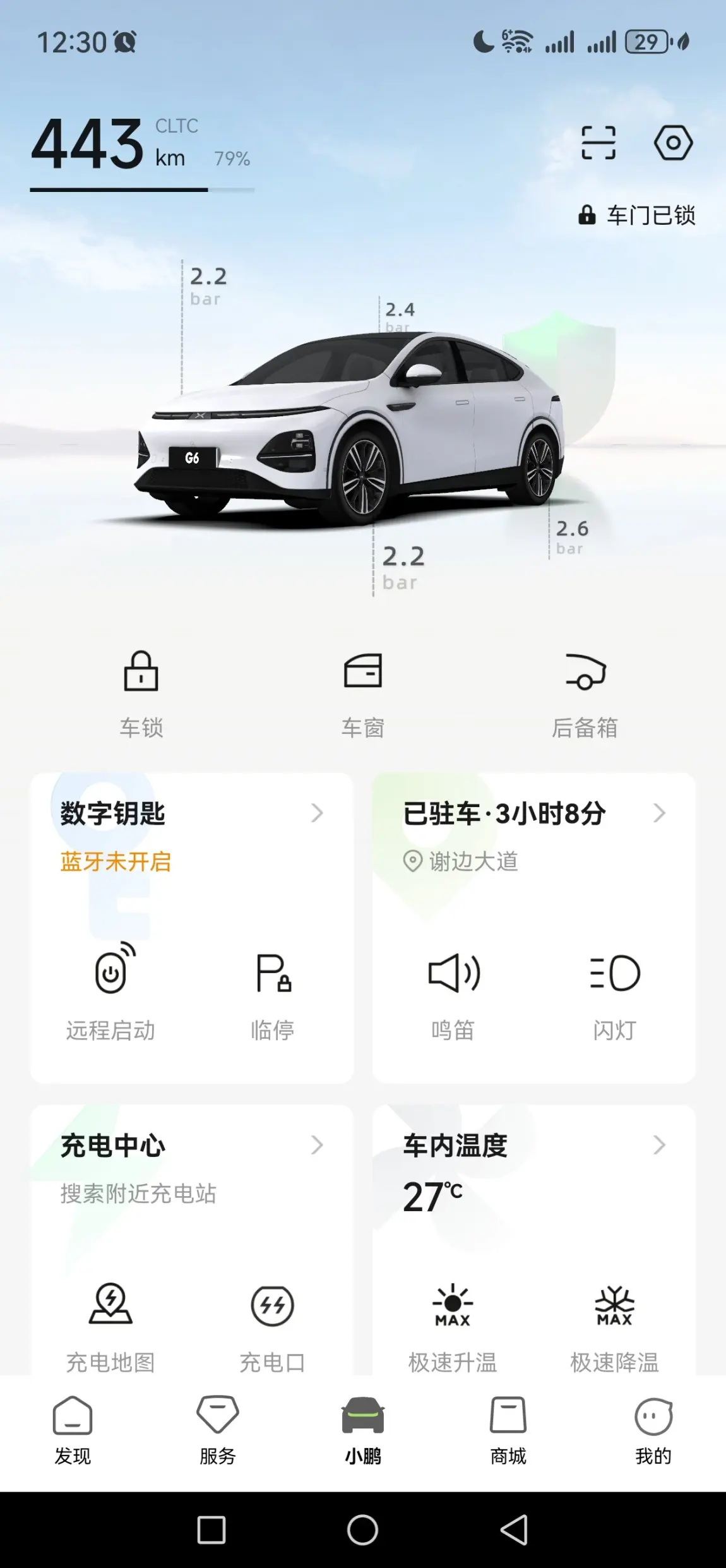Viewport: 726px width, 1568px height.
Task: Open the hexagon settings icon
Action: [673, 143]
